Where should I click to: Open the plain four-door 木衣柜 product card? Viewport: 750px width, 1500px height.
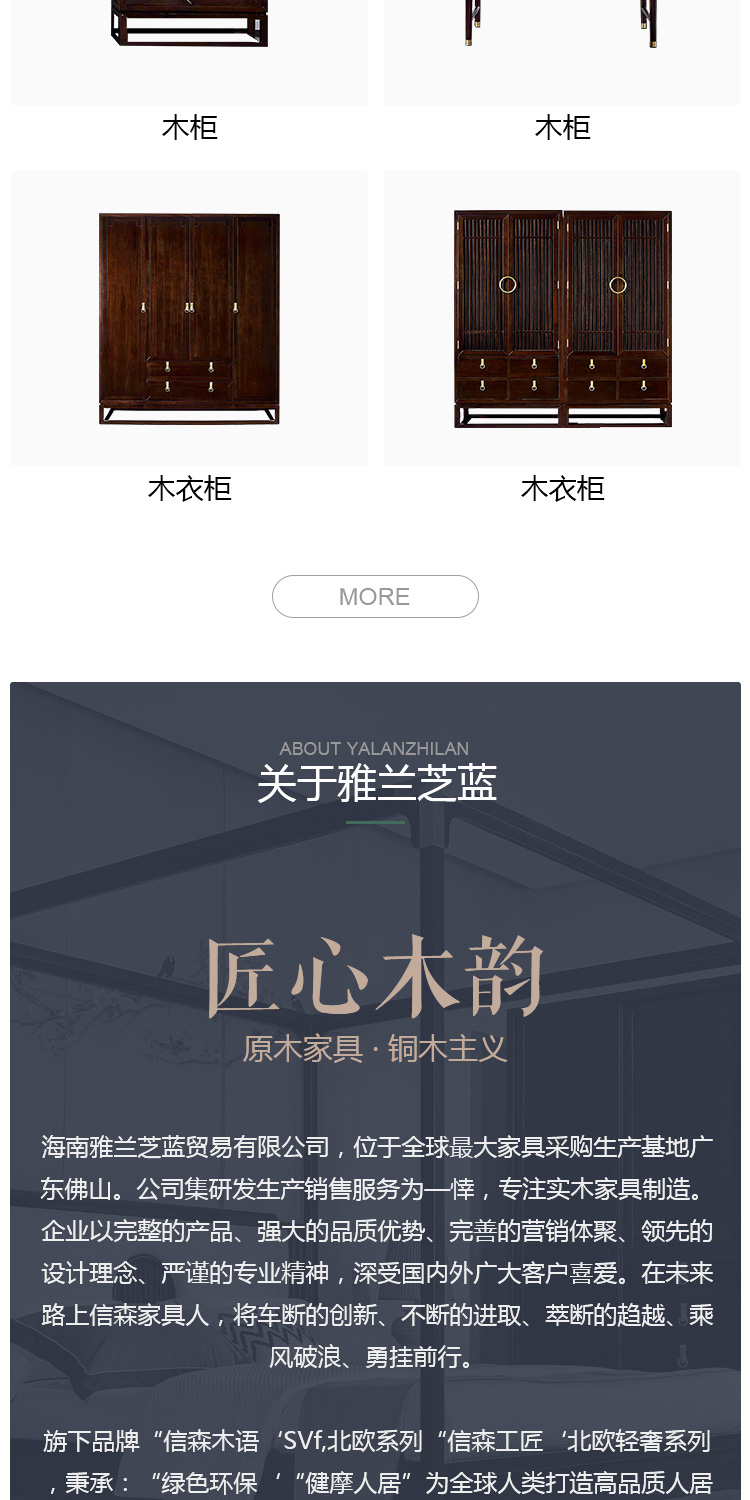pyautogui.click(x=189, y=318)
